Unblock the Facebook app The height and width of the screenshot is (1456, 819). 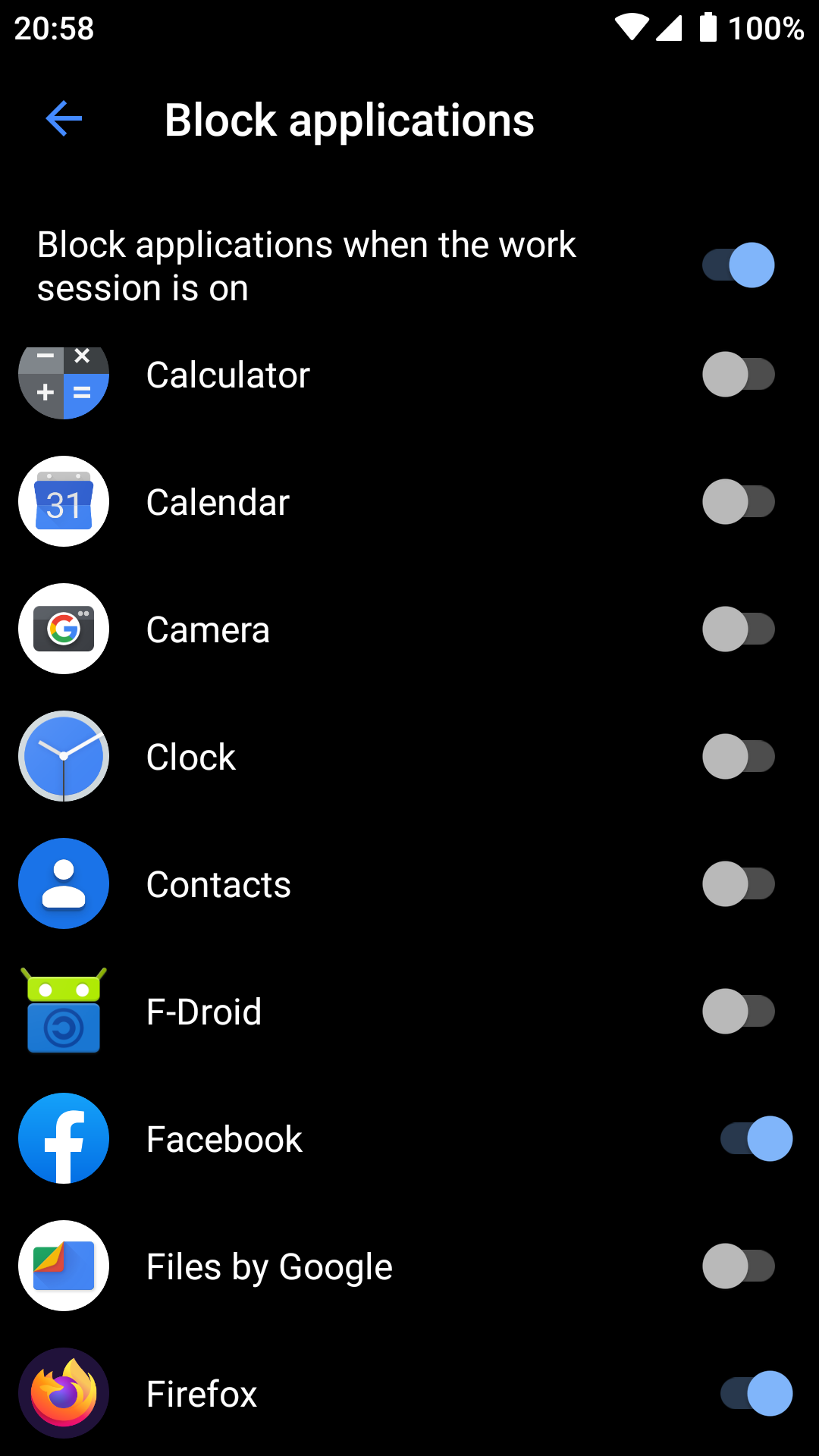point(755,1139)
